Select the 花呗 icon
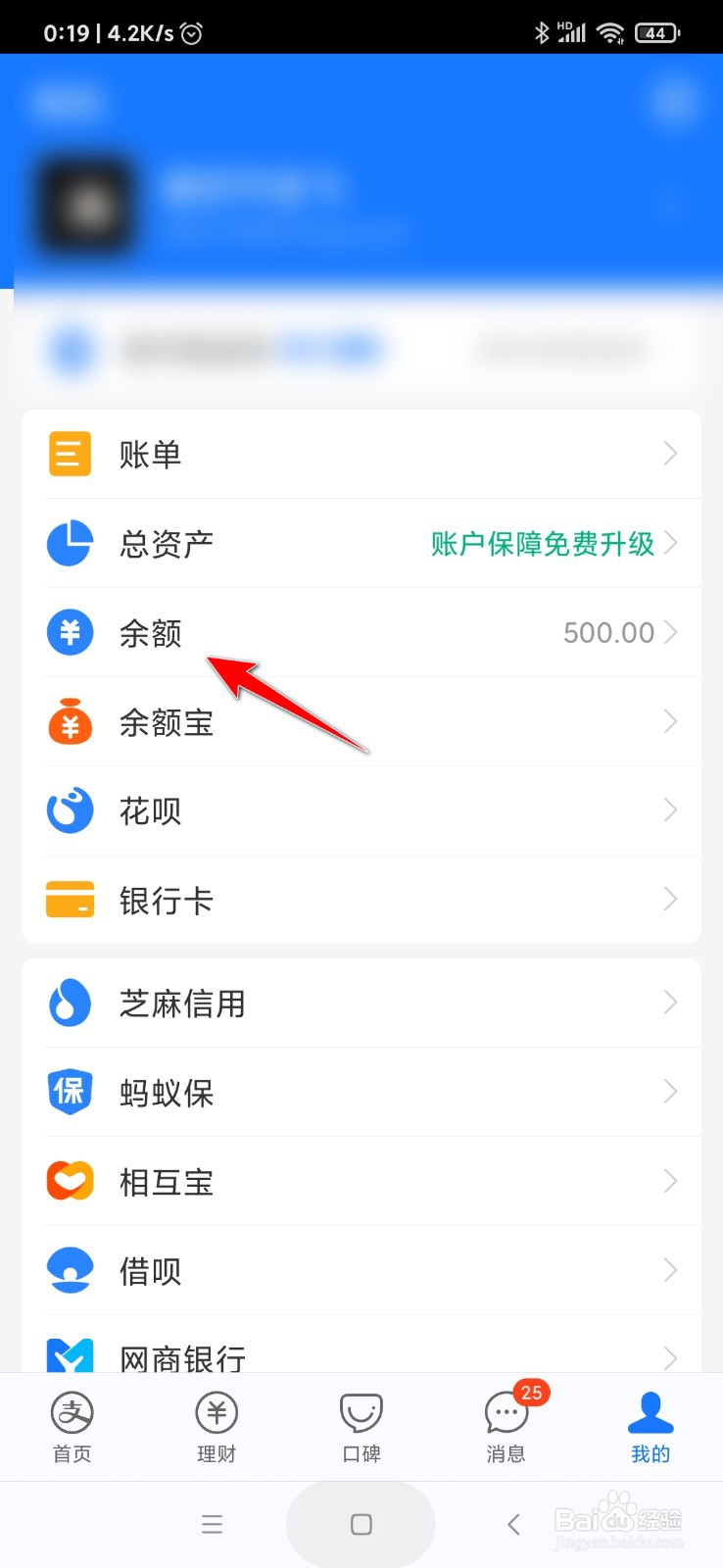 pyautogui.click(x=69, y=810)
